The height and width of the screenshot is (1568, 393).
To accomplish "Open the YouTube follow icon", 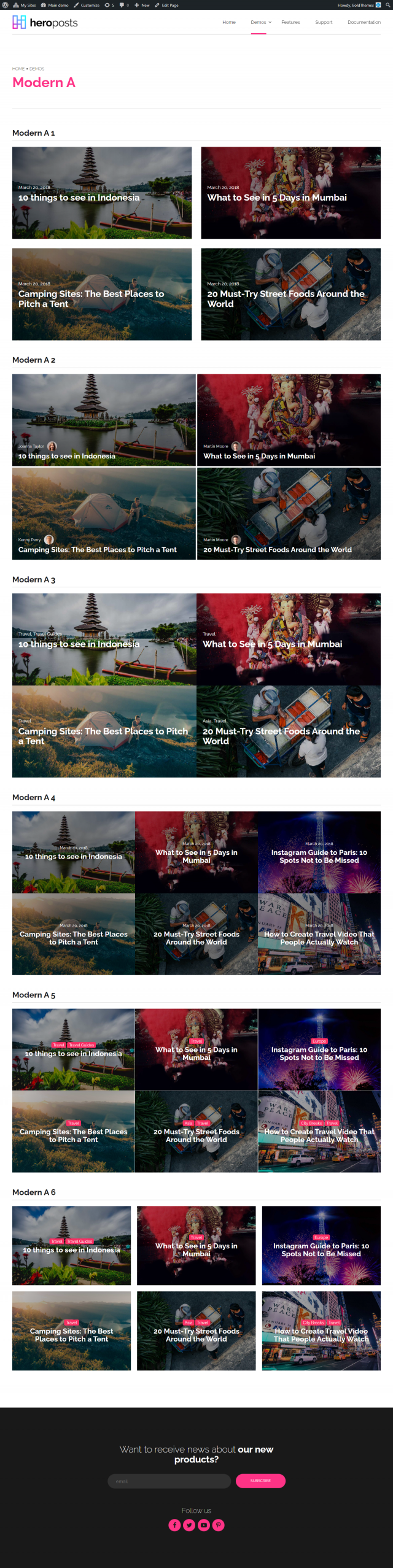I will point(204,1525).
